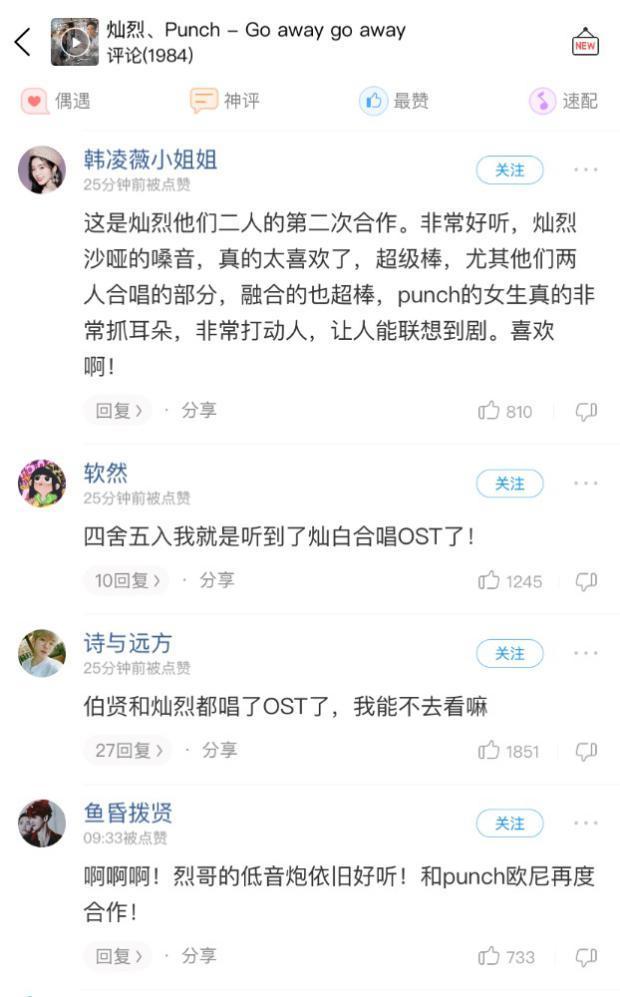The image size is (620, 997).
Task: Dislike 软然's comment
Action: 586,581
